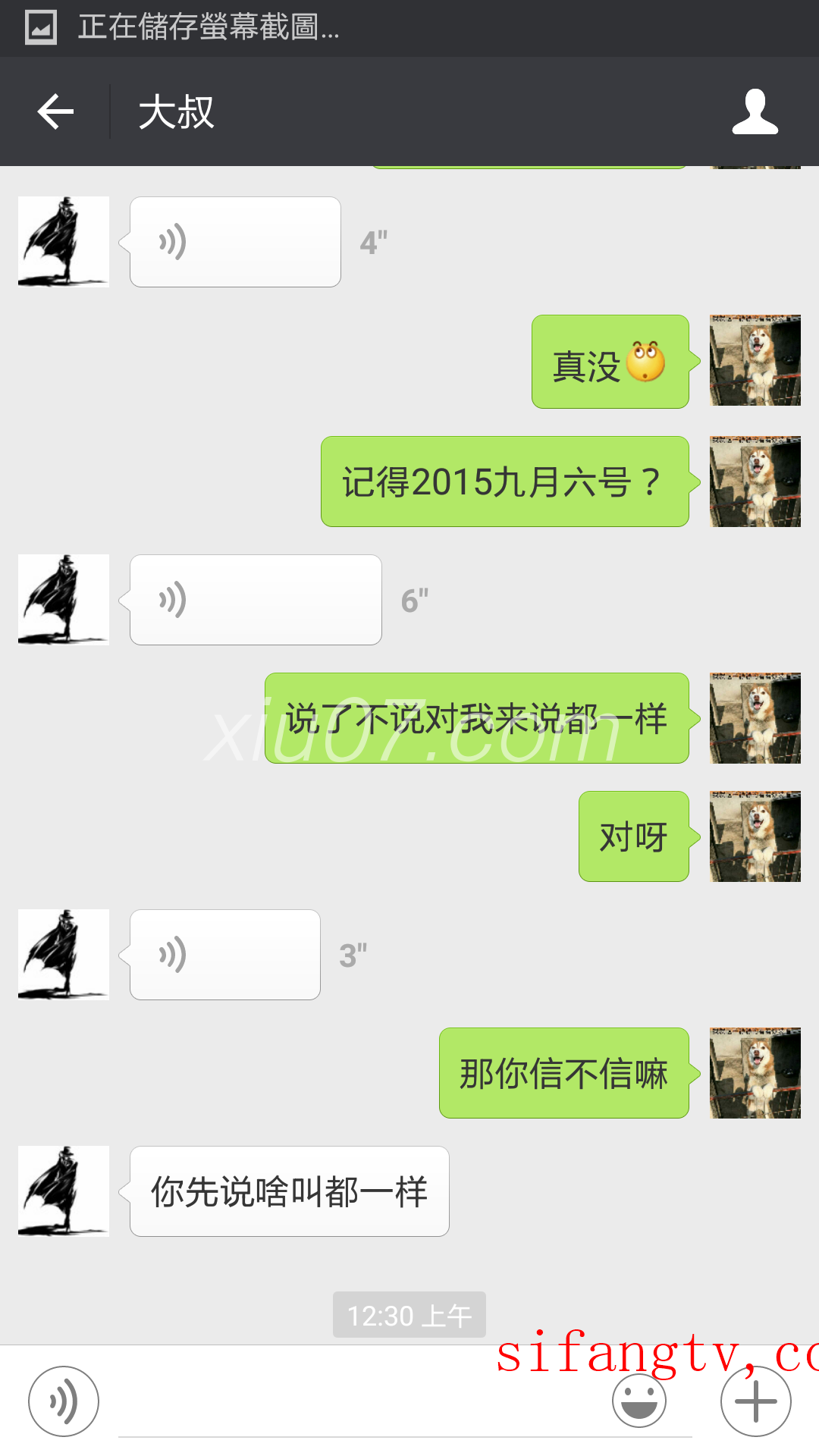Play the 6-second voice message

point(255,600)
